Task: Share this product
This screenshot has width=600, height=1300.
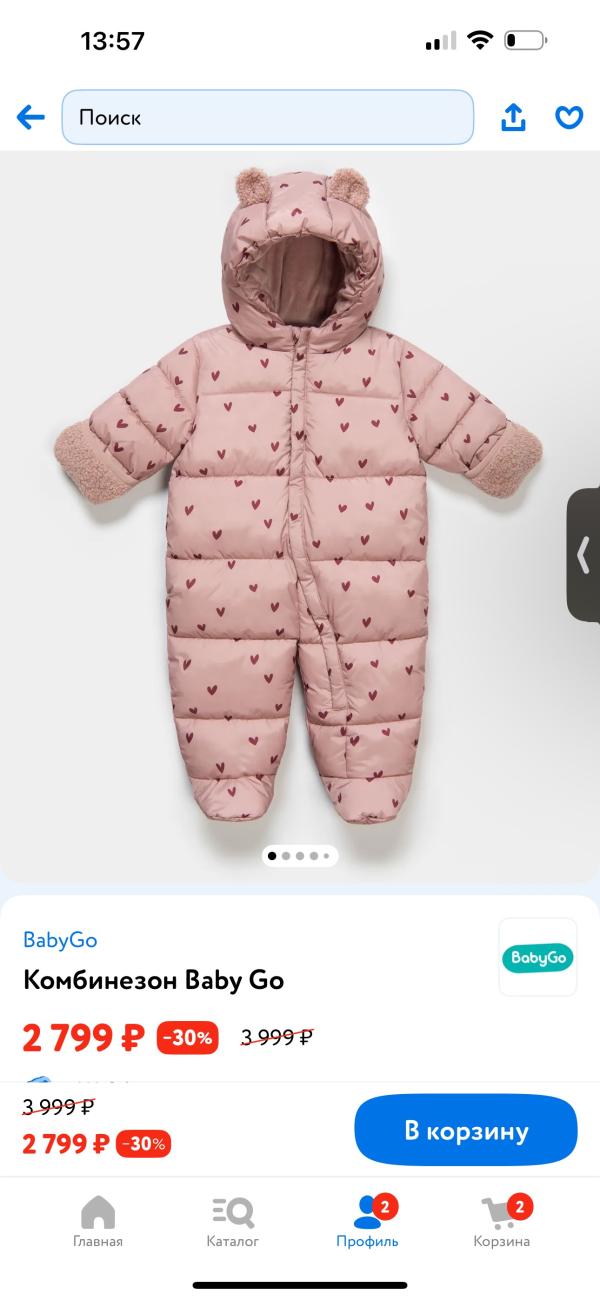Action: pos(513,118)
